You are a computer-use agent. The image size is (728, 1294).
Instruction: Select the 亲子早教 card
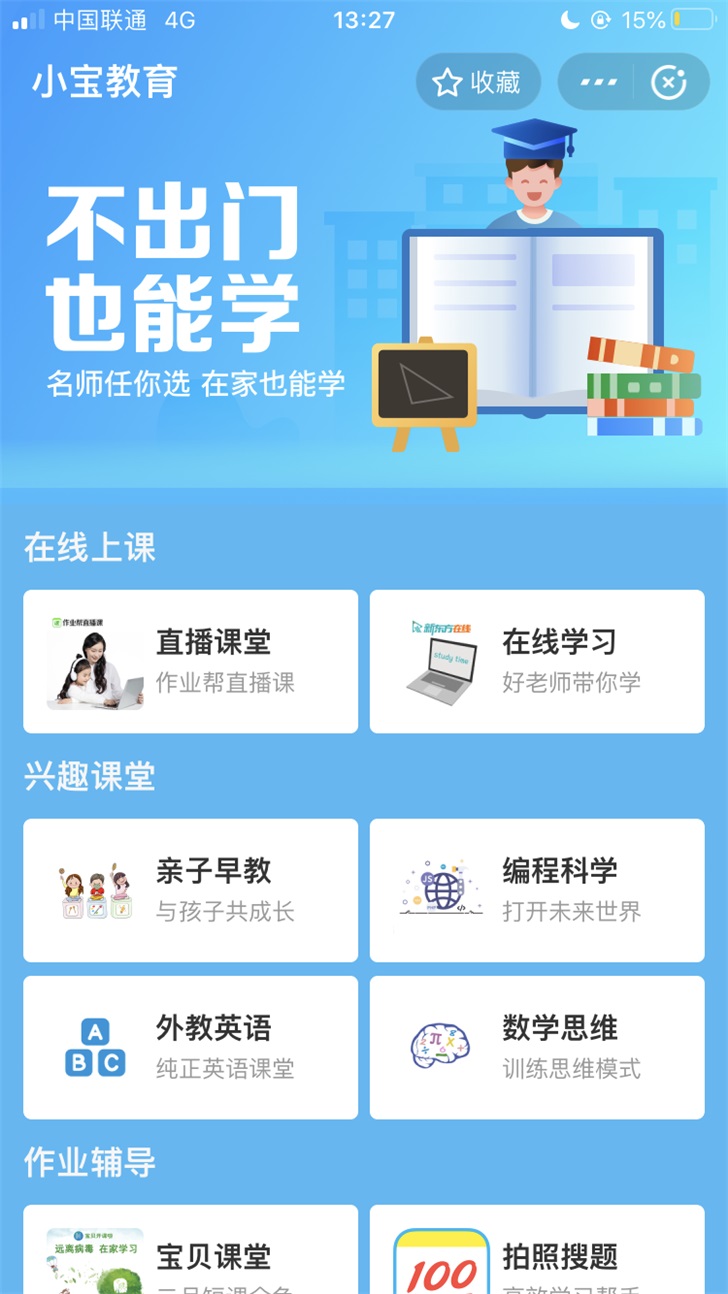pos(191,890)
